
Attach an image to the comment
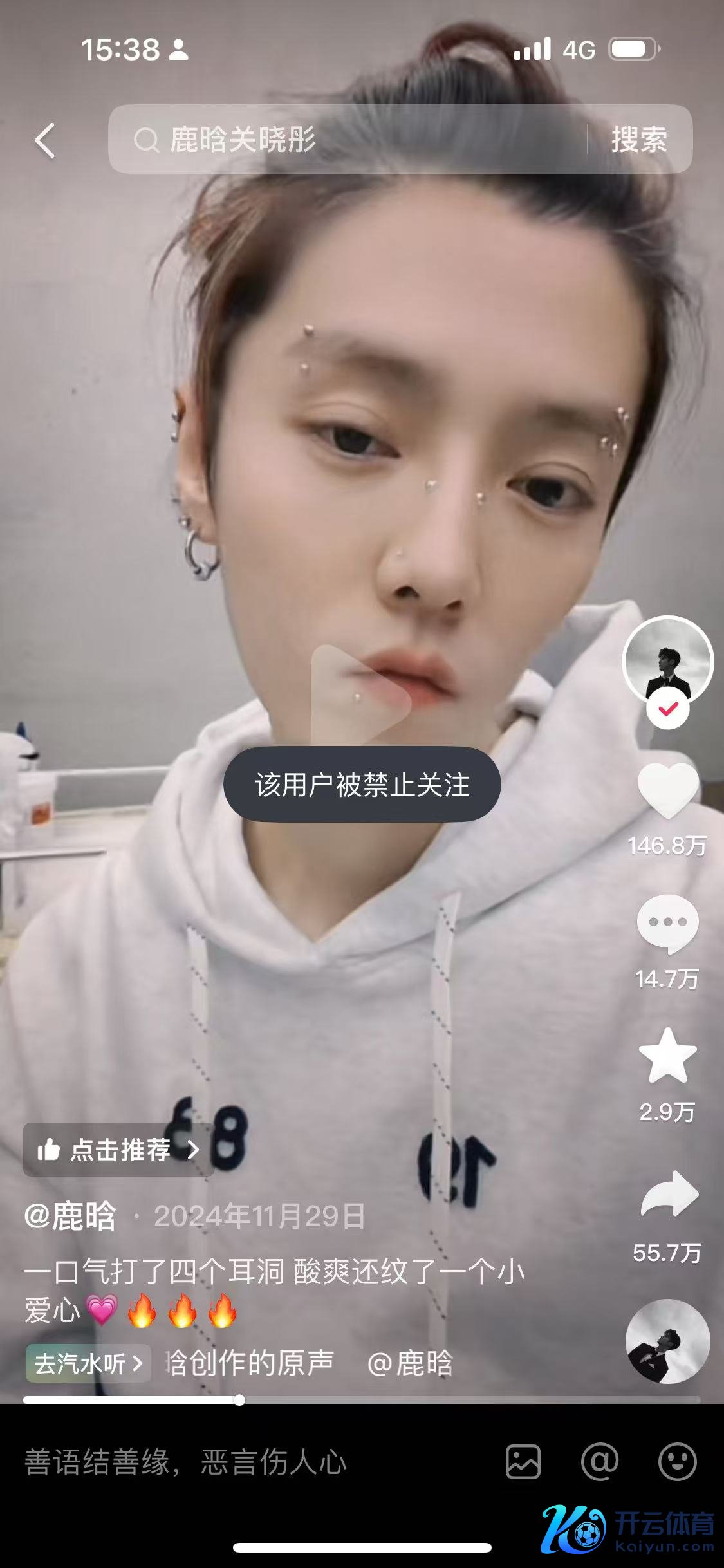523,1462
